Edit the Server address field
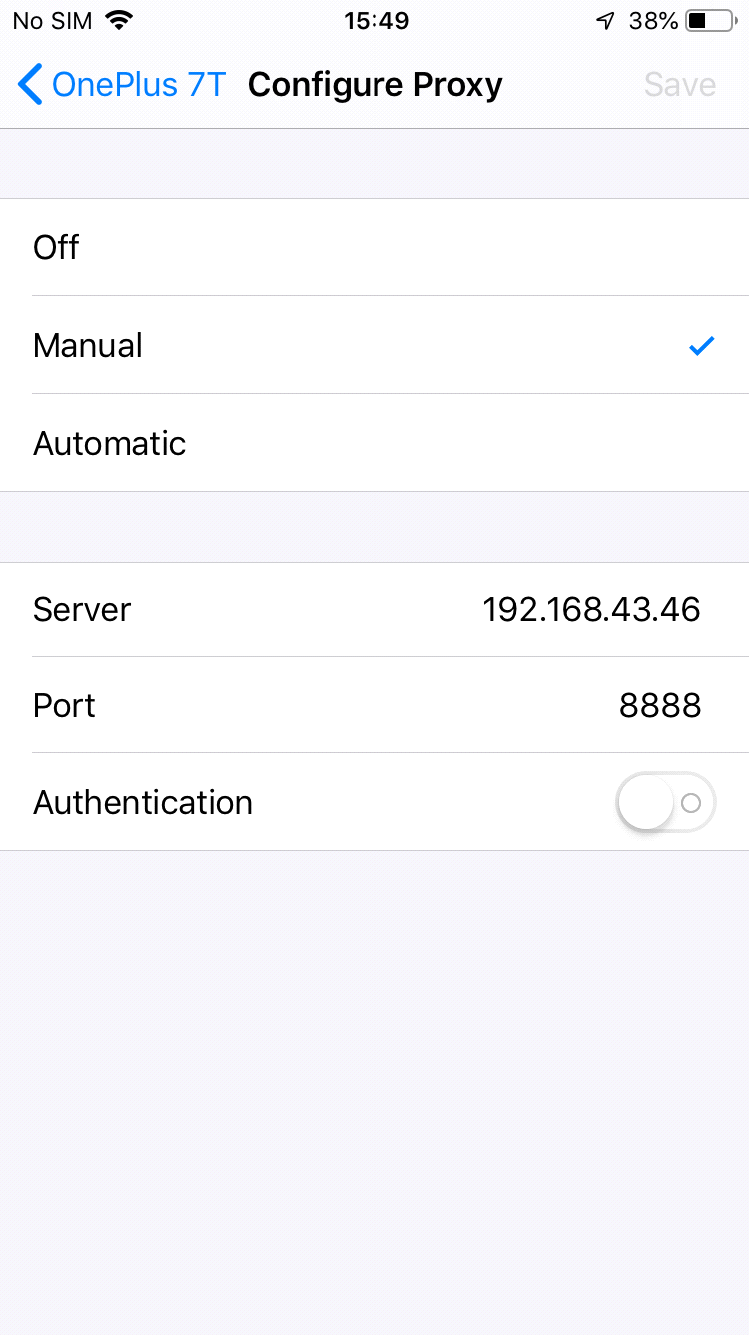 590,609
